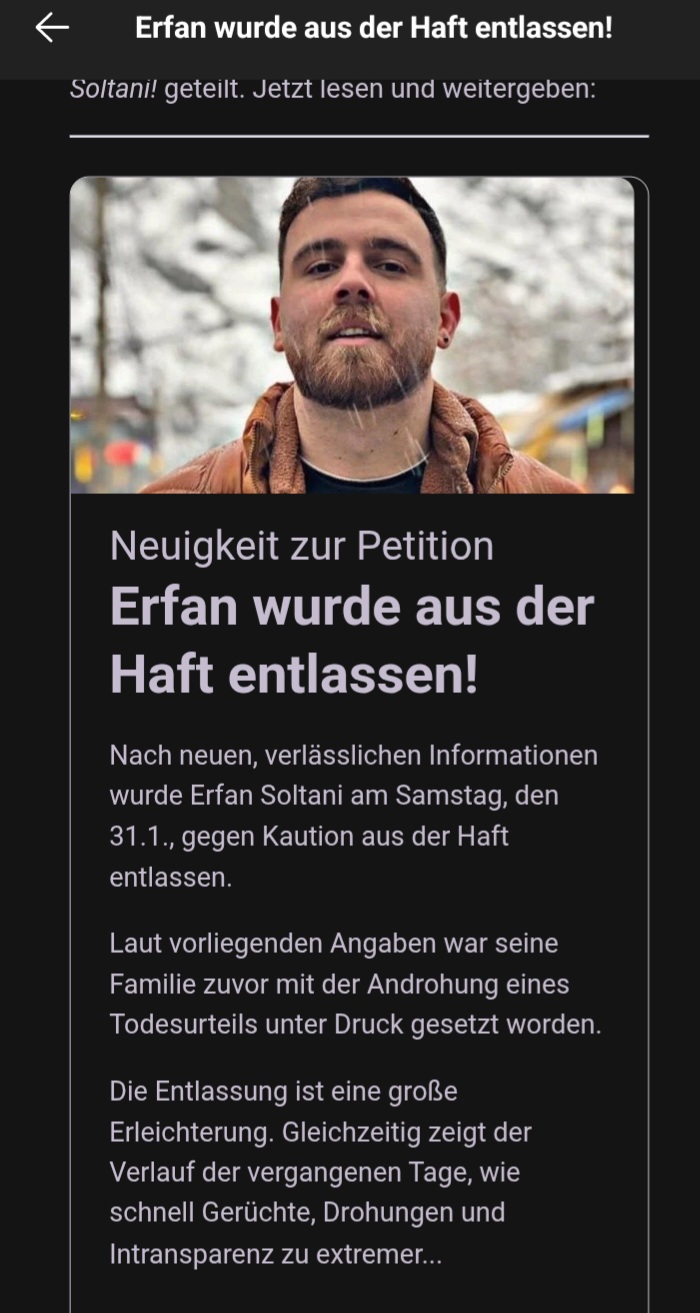Go back using the top arrow
Screen dimensions: 700x1313
click(x=52, y=28)
